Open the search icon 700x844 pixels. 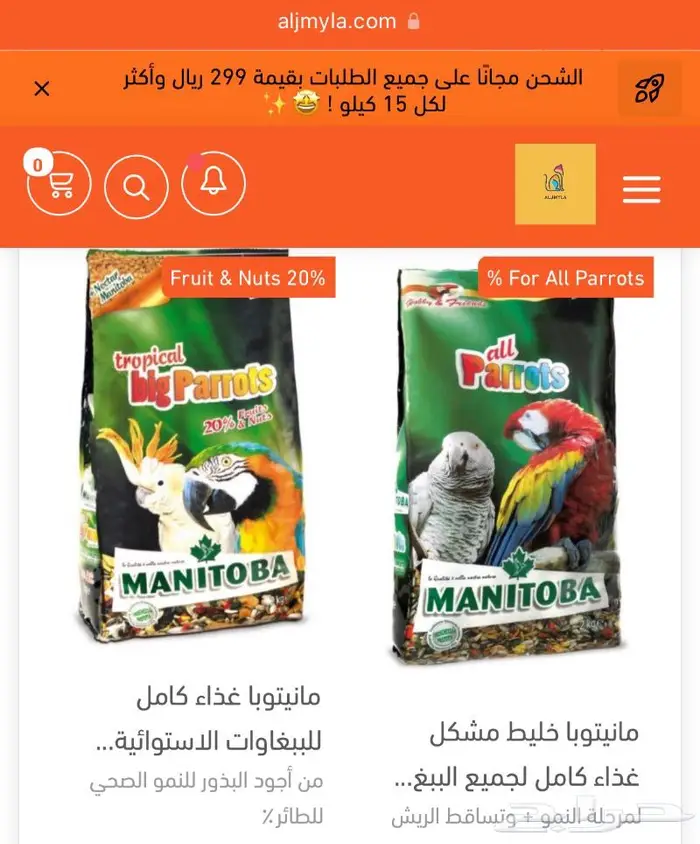(136, 186)
